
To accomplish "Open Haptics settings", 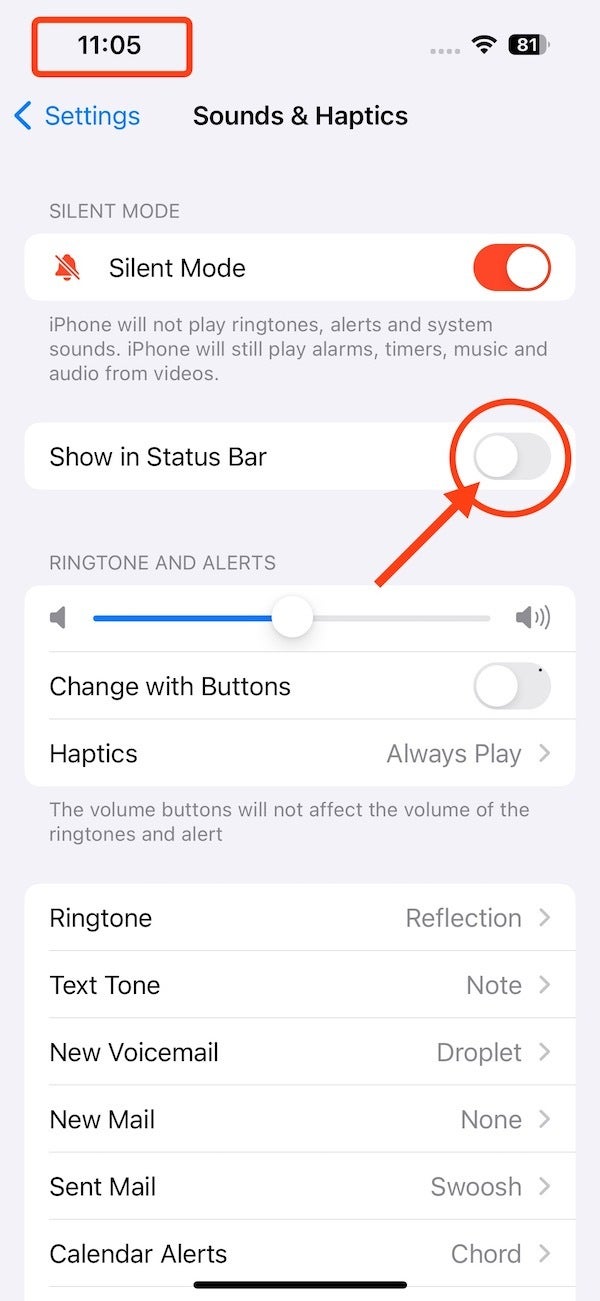I will [300, 753].
